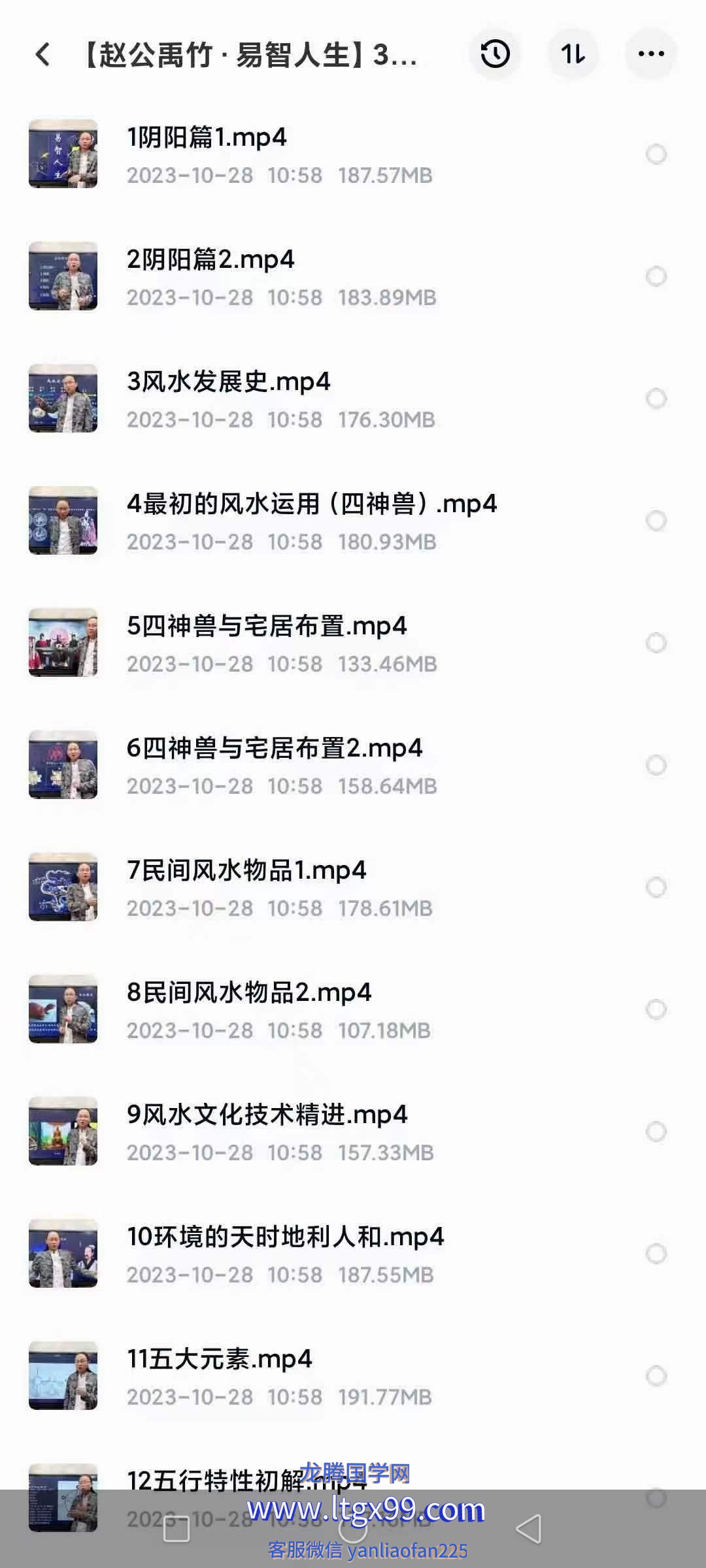Select the circle next to 4最初的风水运用（四神兽）.mp4
Screen dimensions: 706x1568
click(656, 521)
